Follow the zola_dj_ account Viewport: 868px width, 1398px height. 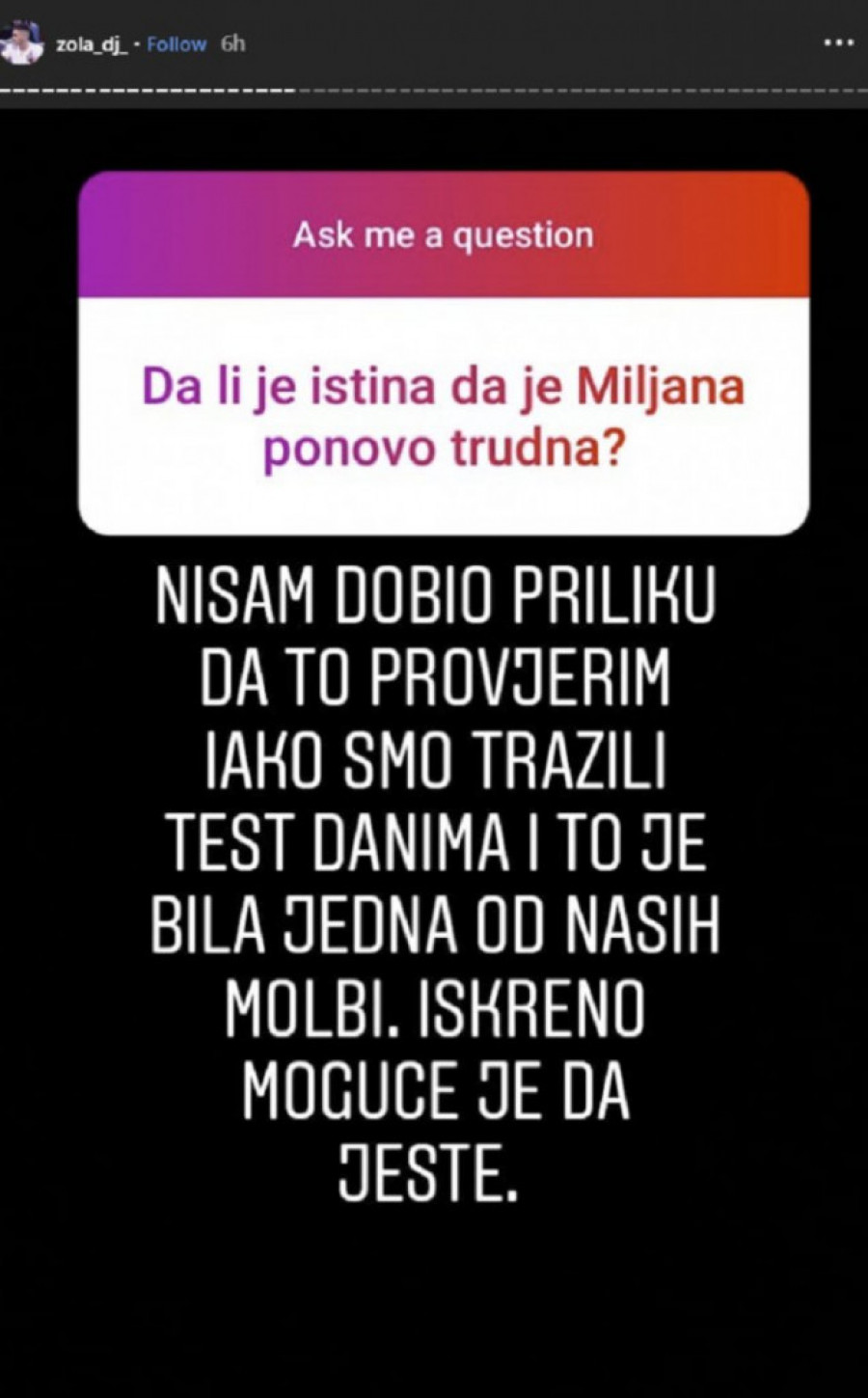pos(176,44)
